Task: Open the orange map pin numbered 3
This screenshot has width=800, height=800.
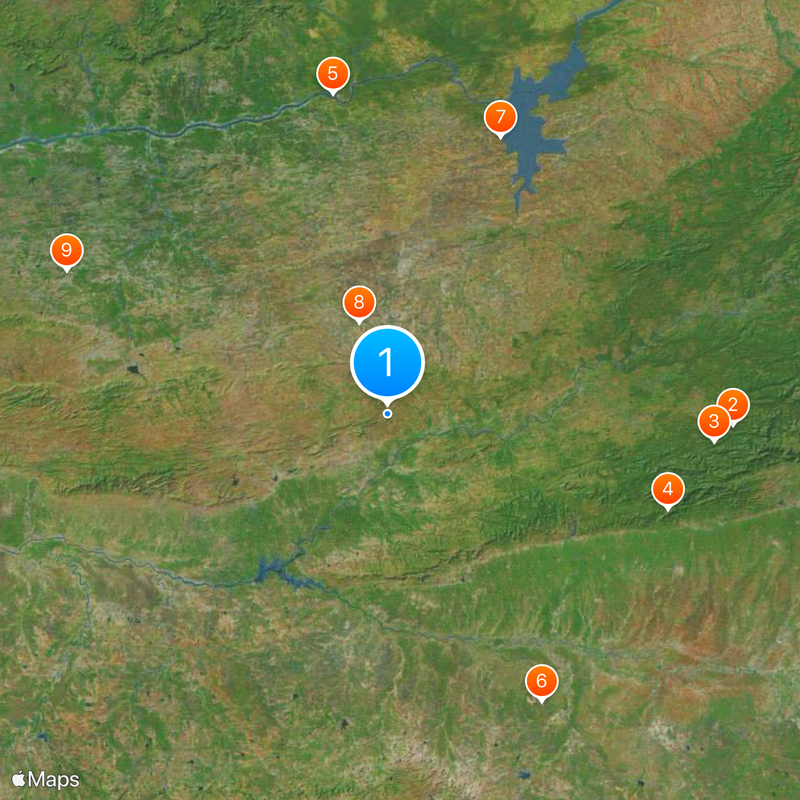Action: tap(711, 421)
